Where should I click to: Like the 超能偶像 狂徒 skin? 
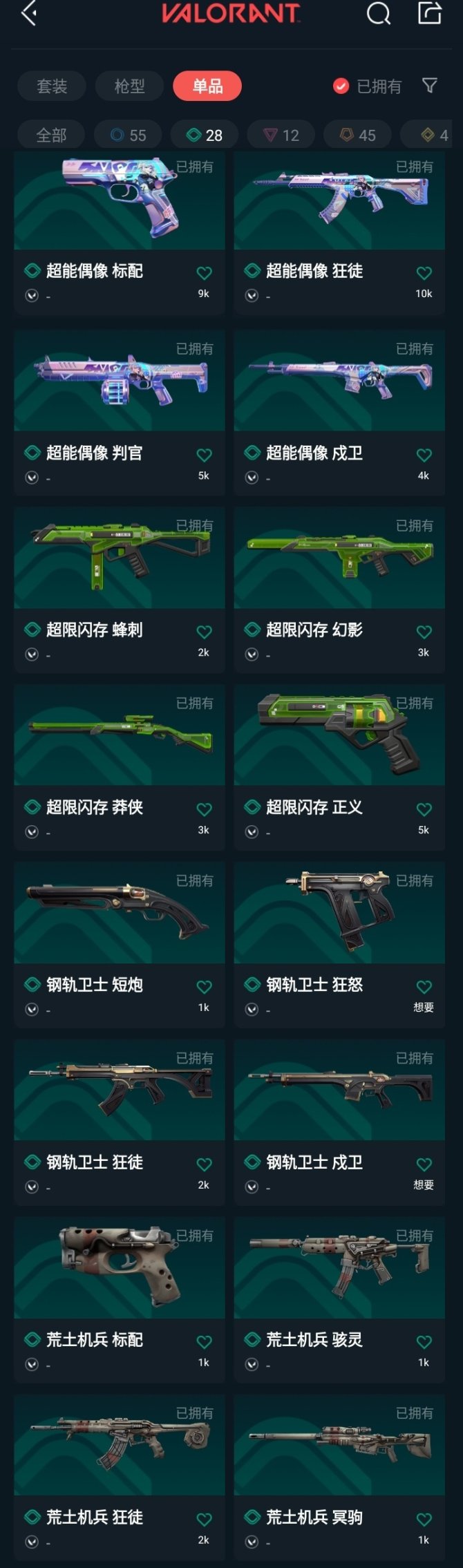pos(424,274)
